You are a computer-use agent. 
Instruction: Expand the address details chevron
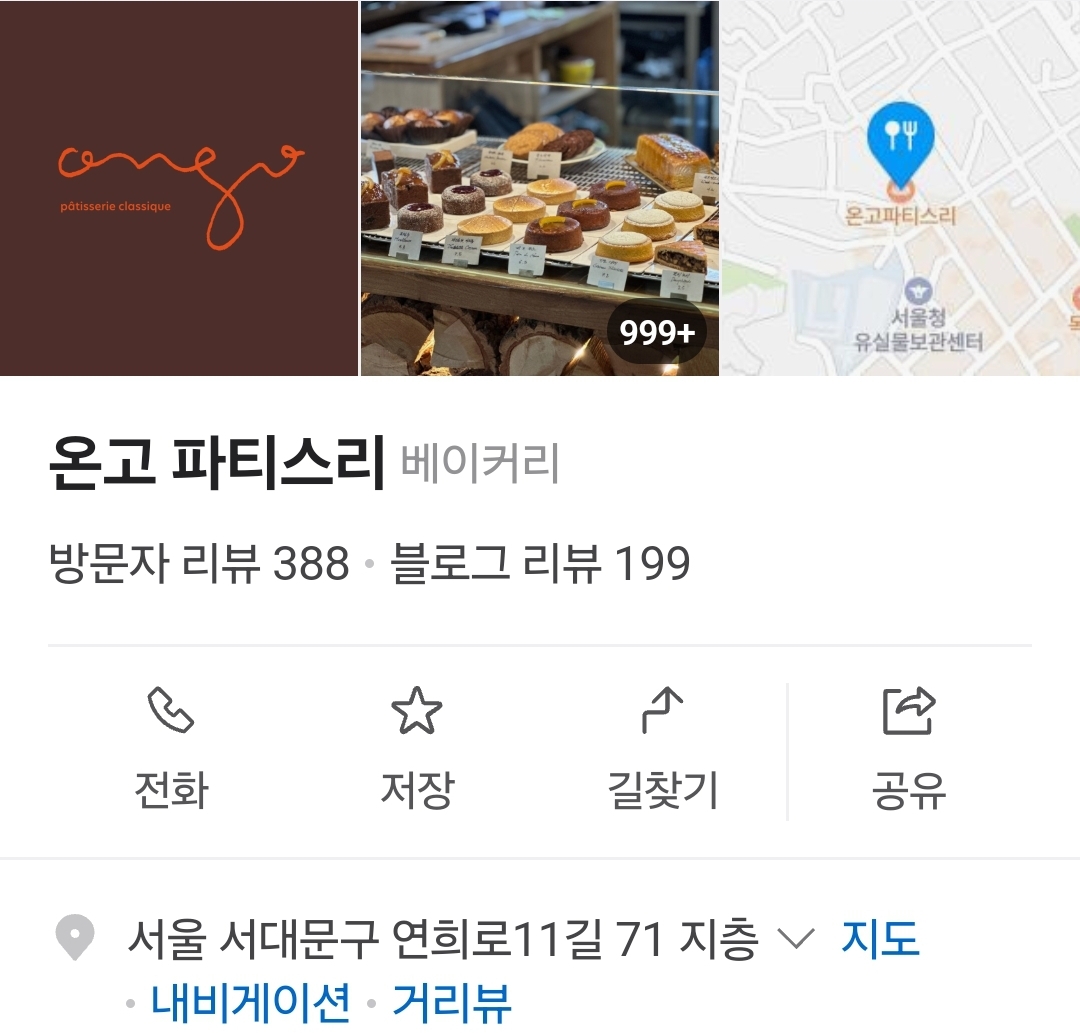coord(796,939)
